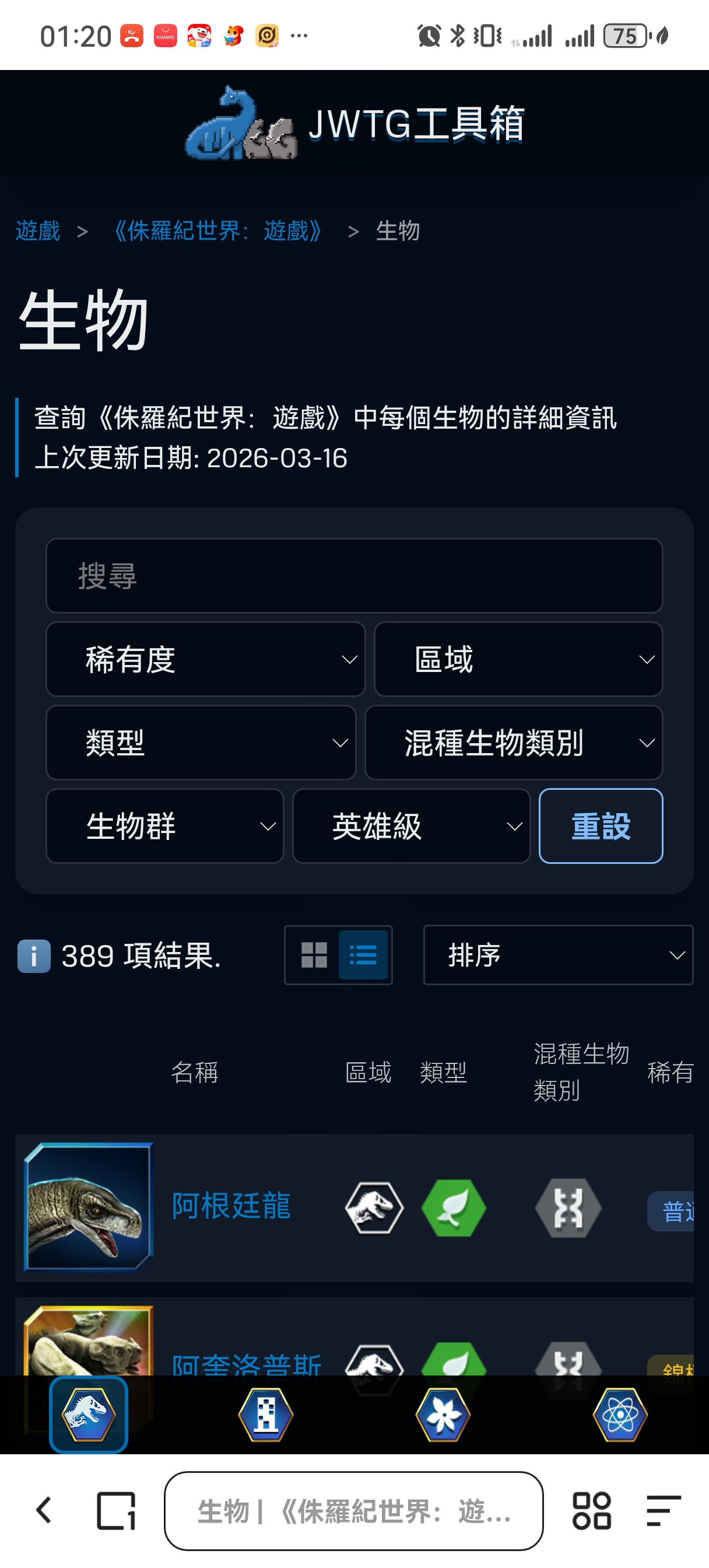
Task: Open the 區域 filter dropdown
Action: click(x=518, y=659)
